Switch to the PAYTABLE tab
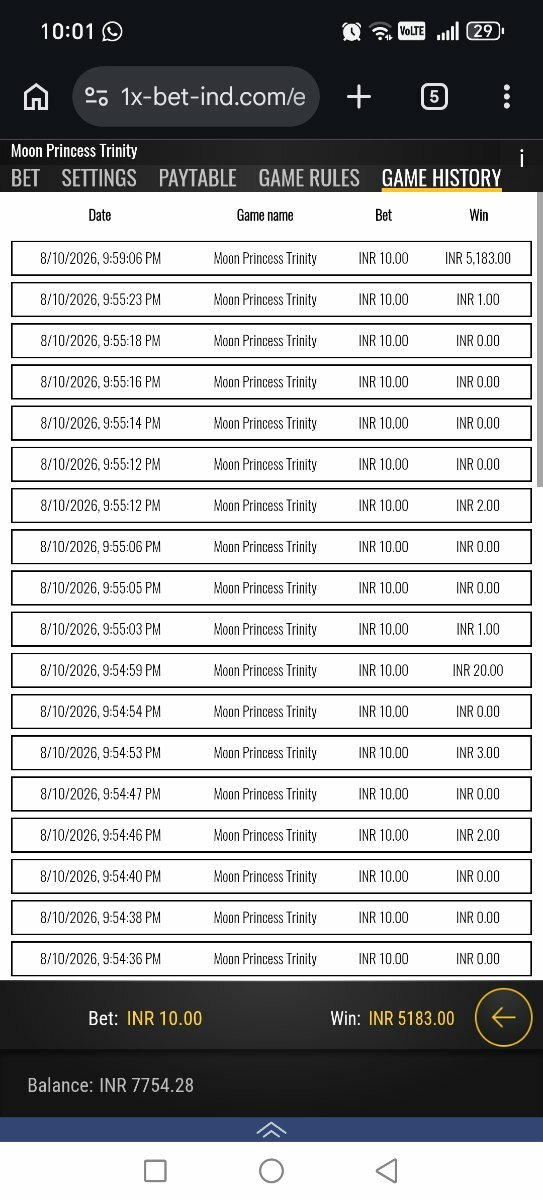Image resolution: width=543 pixels, height=1200 pixels. (198, 178)
